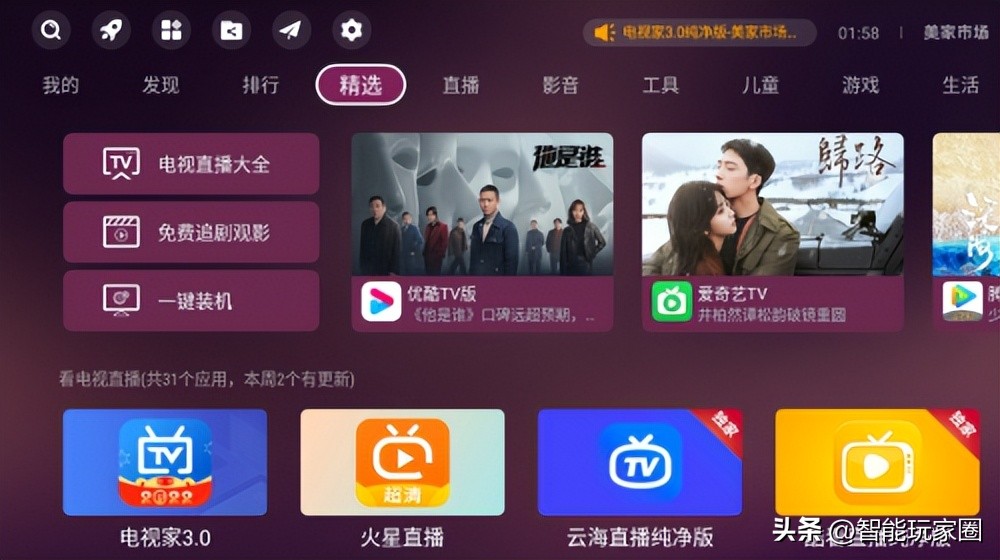Open settings gear icon
The image size is (1000, 560).
click(x=351, y=31)
